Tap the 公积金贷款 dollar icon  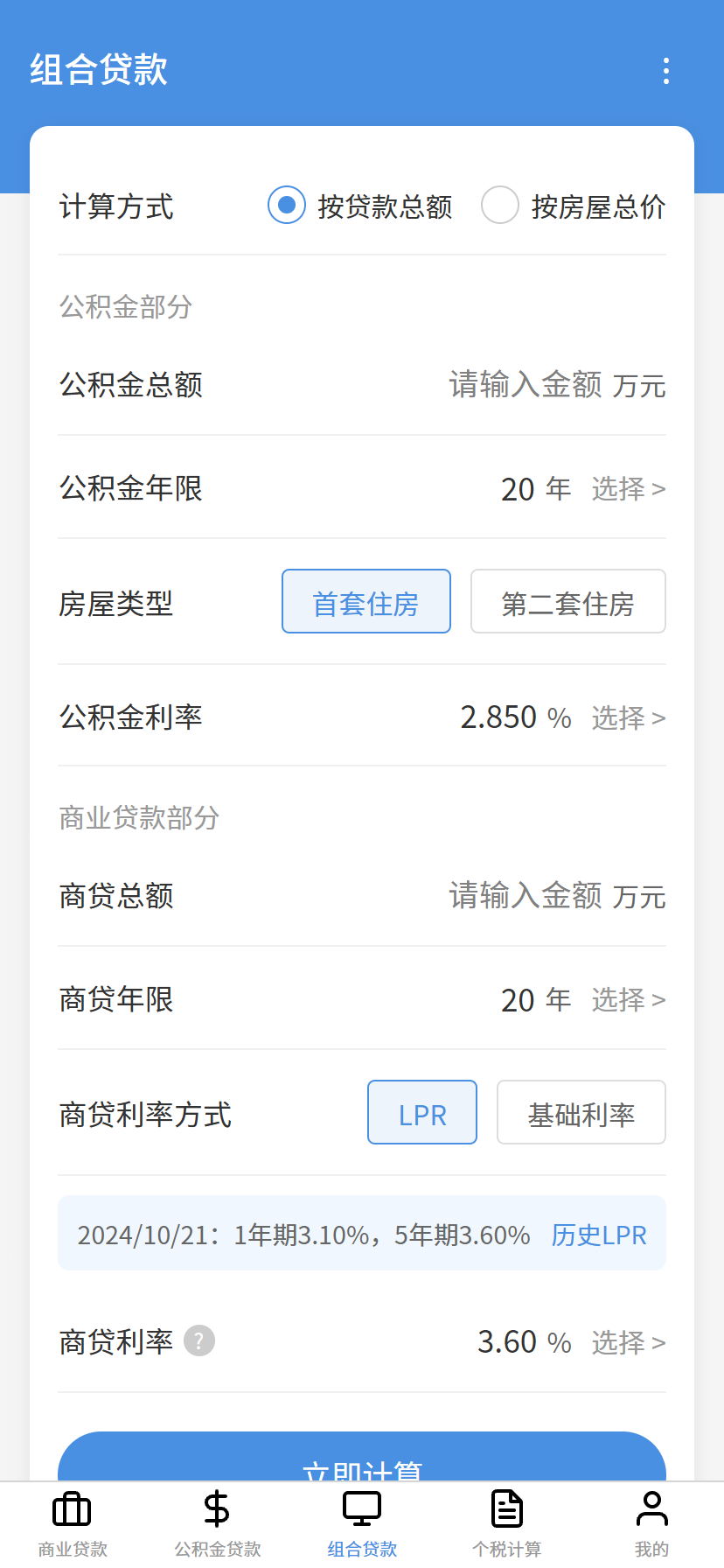[216, 1509]
